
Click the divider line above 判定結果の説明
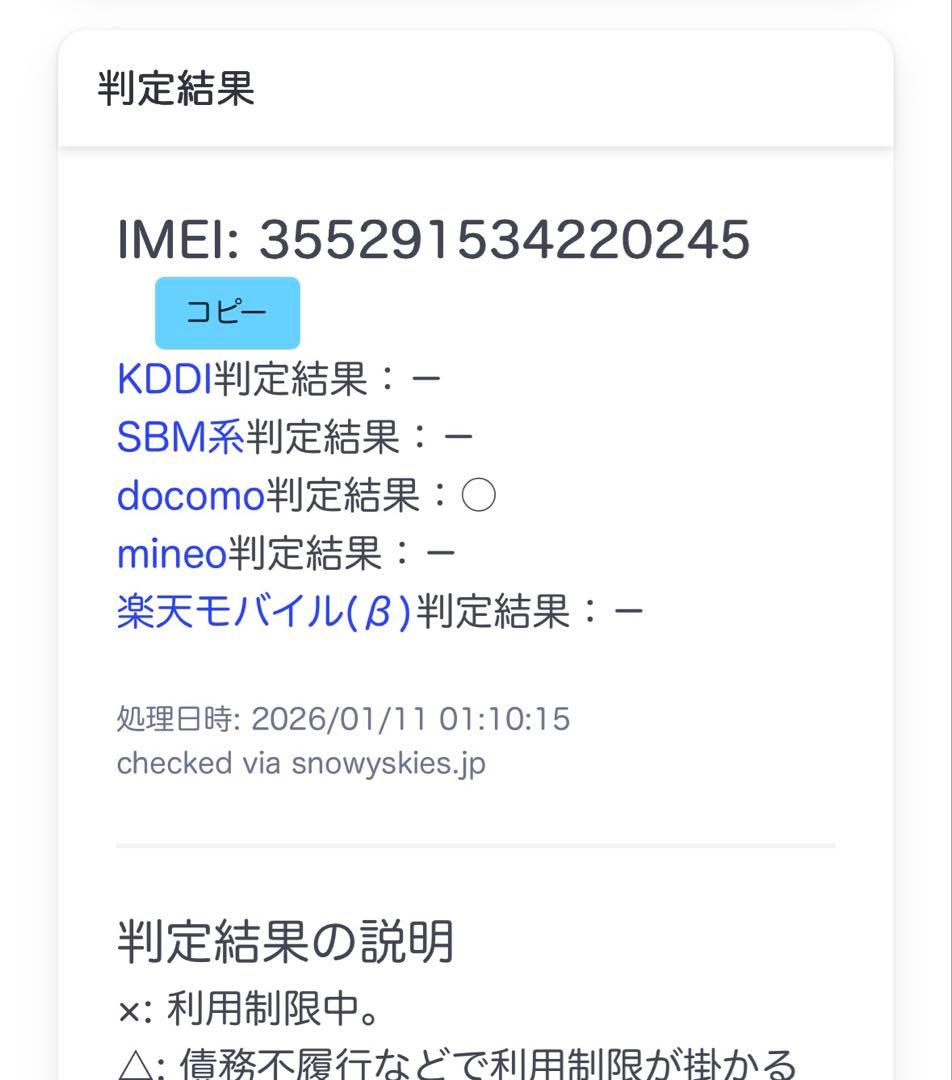[x=476, y=843]
